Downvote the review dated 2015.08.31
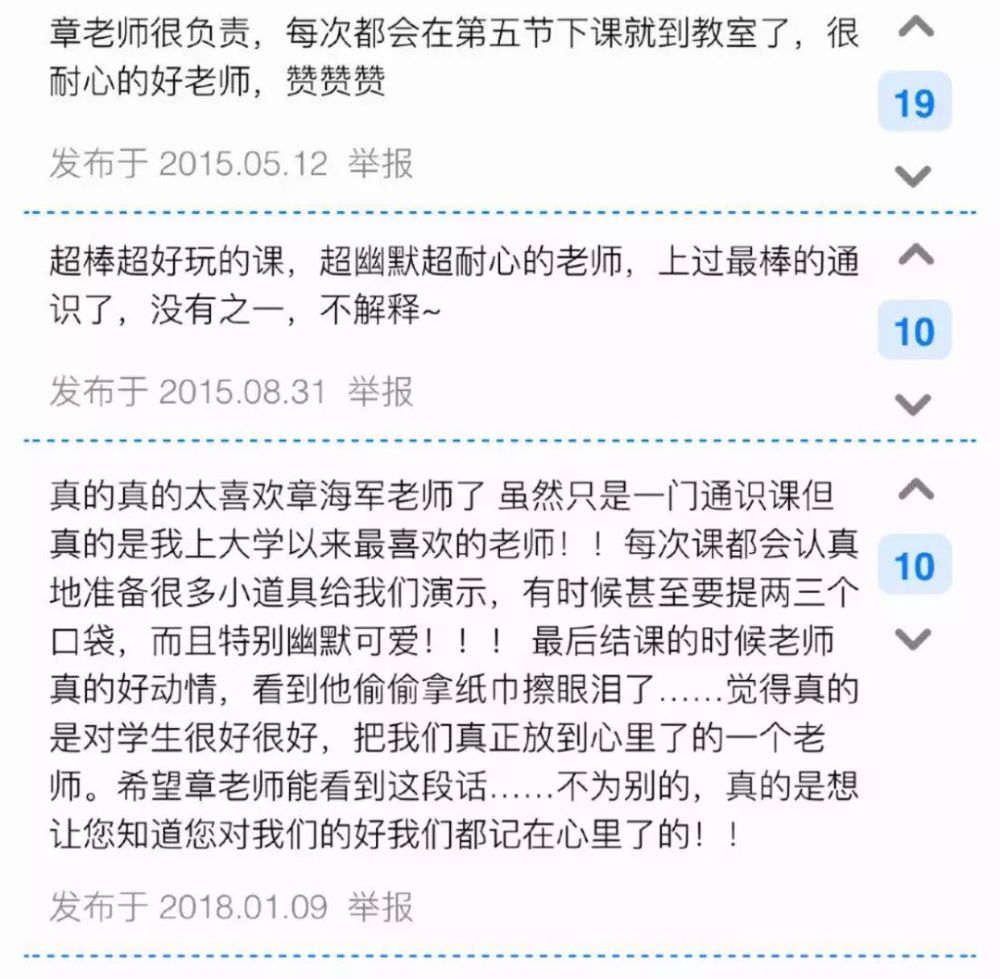The height and width of the screenshot is (979, 1000). click(x=914, y=404)
